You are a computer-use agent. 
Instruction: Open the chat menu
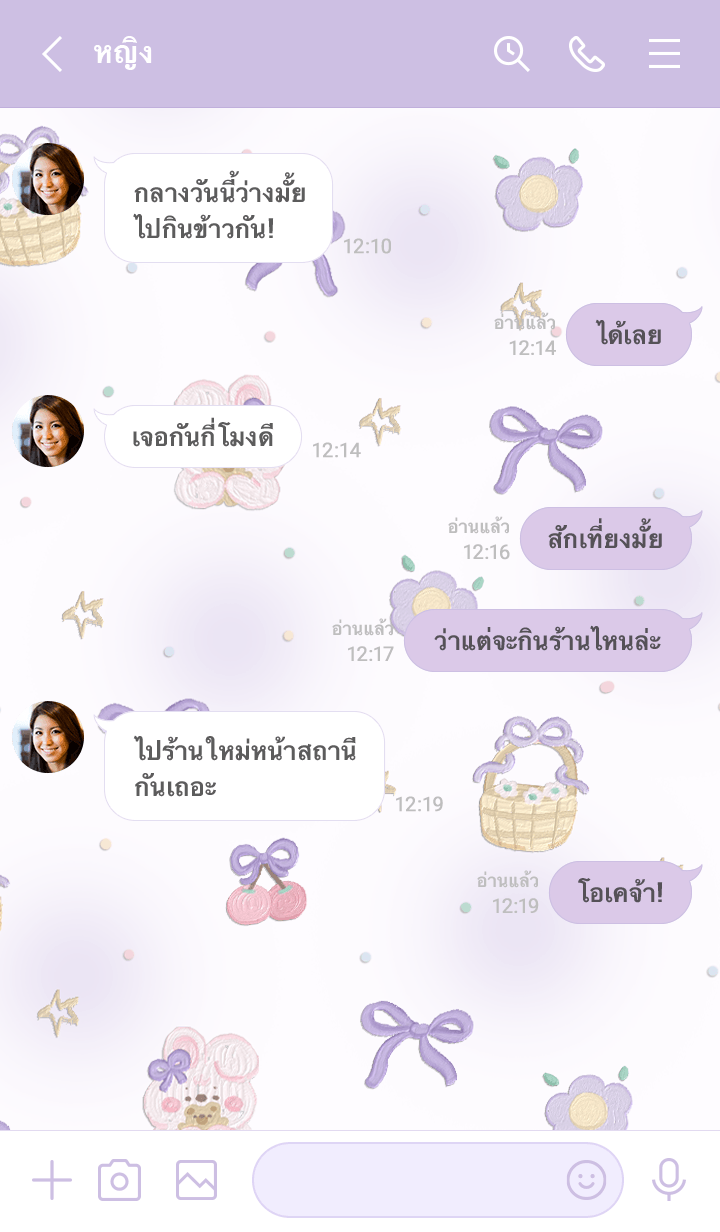click(x=664, y=54)
